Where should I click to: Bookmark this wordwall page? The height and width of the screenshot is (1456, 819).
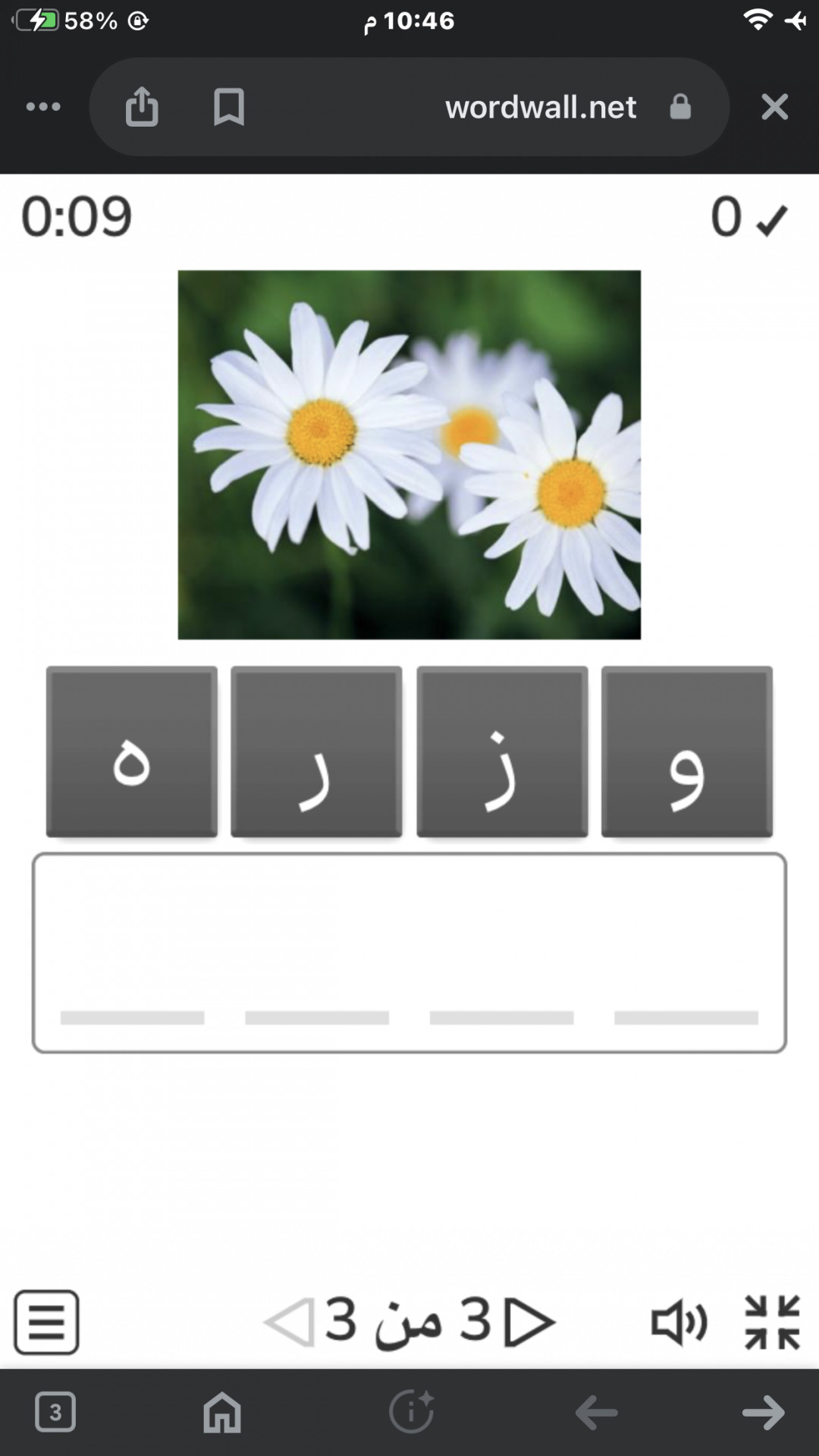point(228,107)
